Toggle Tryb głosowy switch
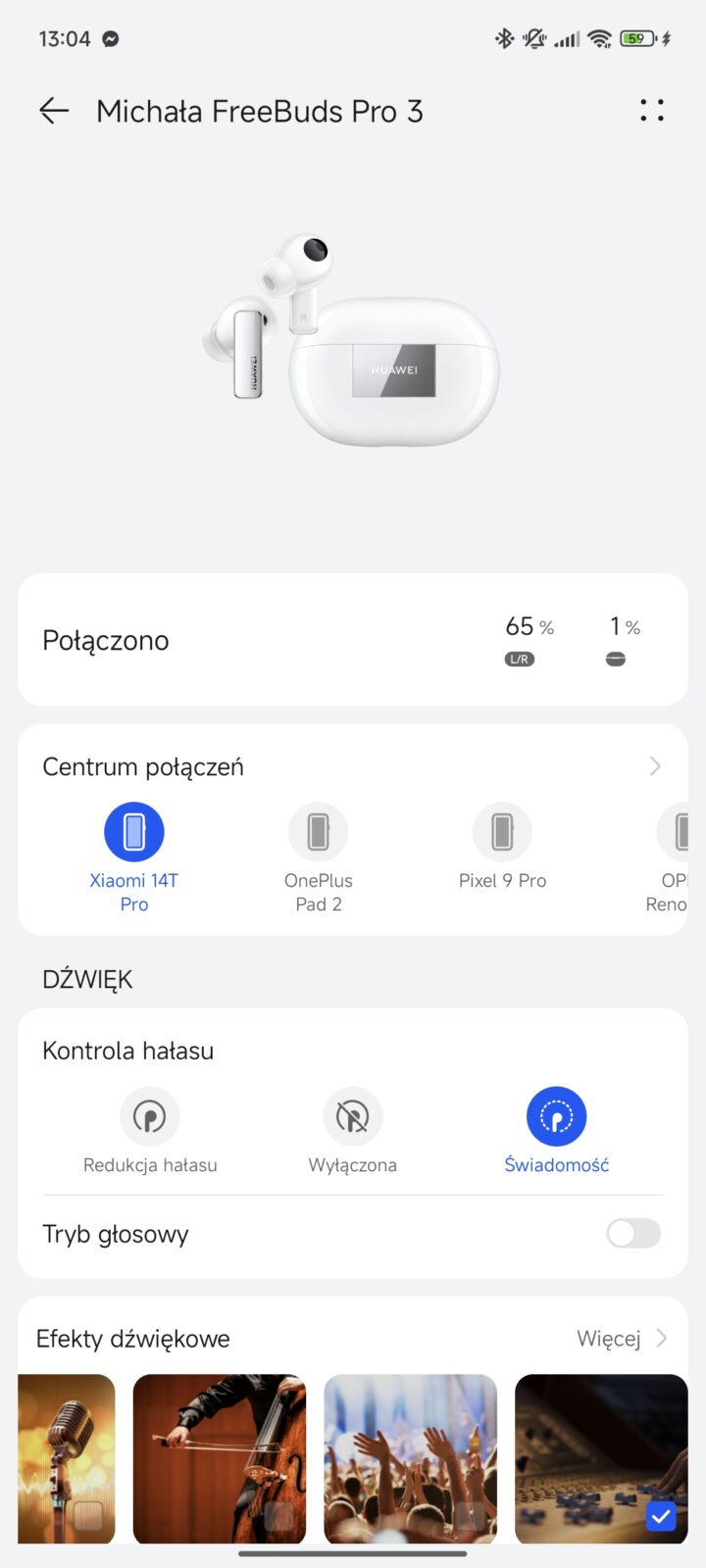 (633, 1234)
